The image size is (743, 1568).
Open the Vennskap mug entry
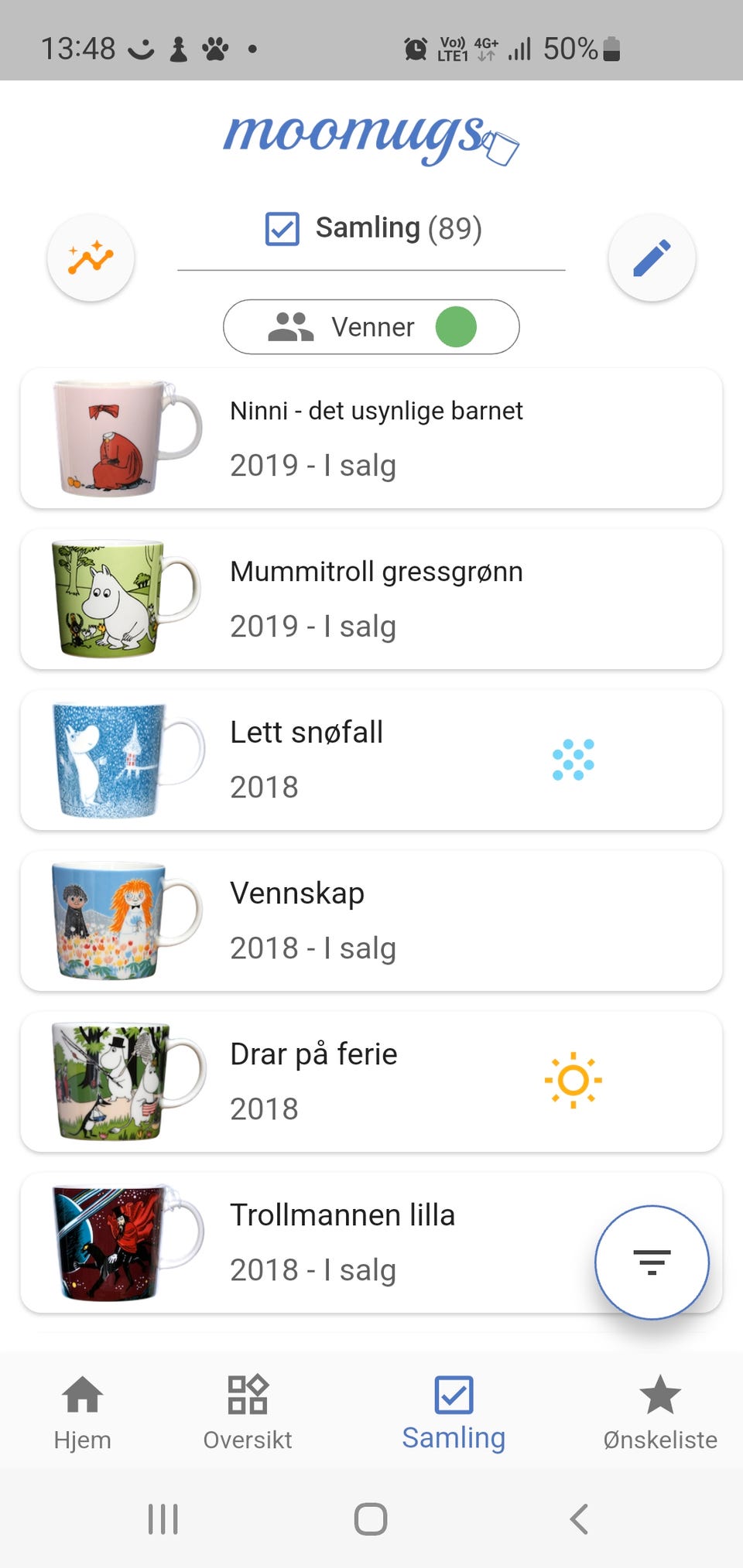coord(371,920)
